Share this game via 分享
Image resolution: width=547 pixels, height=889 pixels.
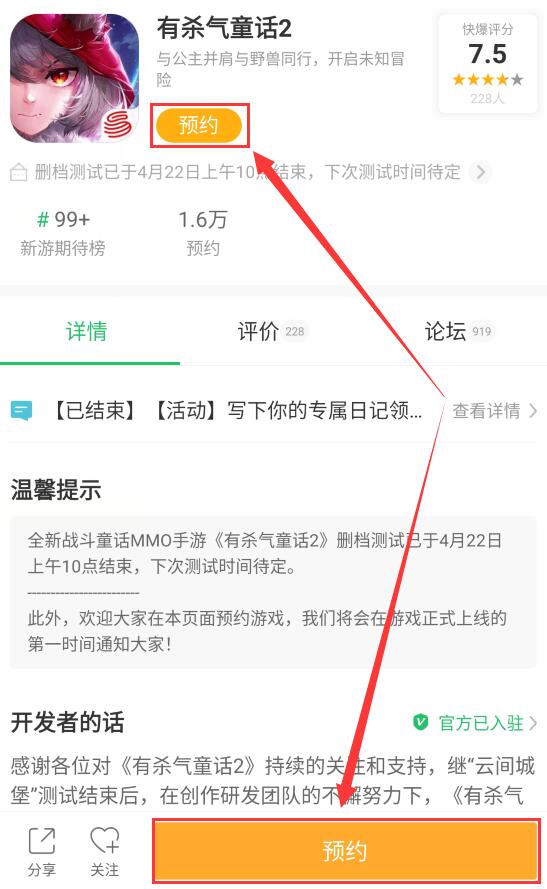click(42, 852)
